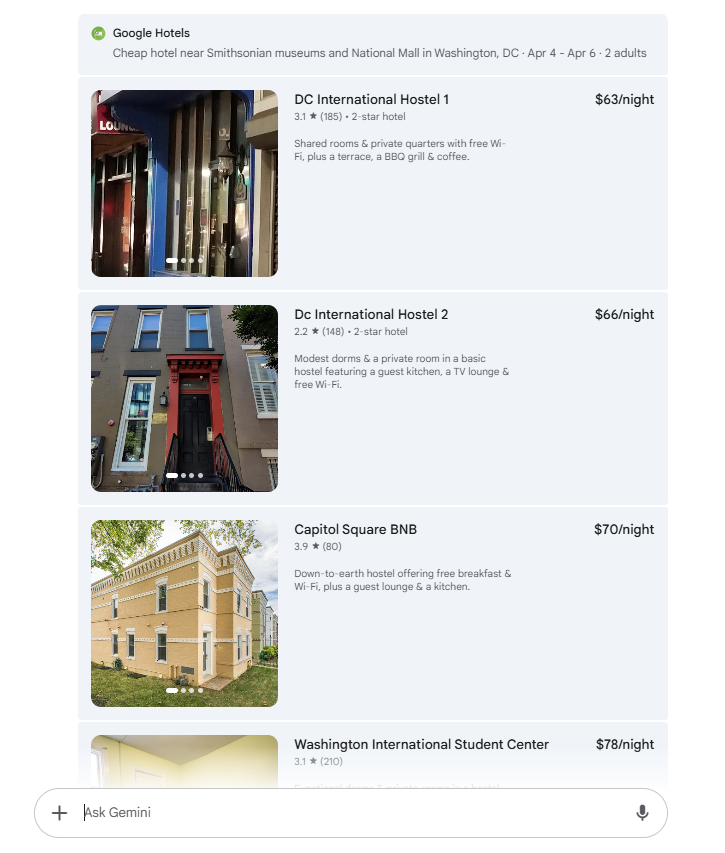
Task: Open the Dc International Hostel 2 listing
Action: [371, 315]
